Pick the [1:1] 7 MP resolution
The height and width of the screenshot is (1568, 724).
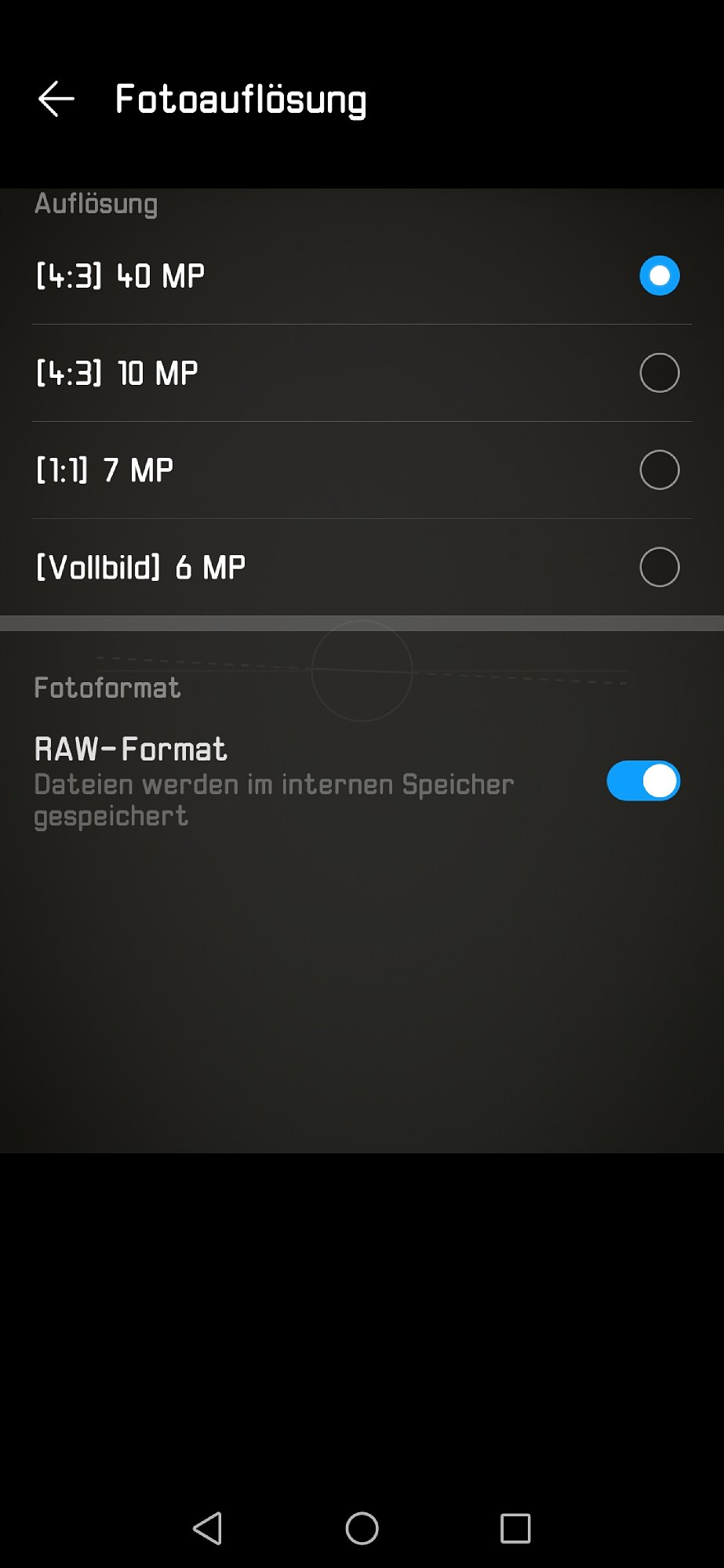coord(659,470)
